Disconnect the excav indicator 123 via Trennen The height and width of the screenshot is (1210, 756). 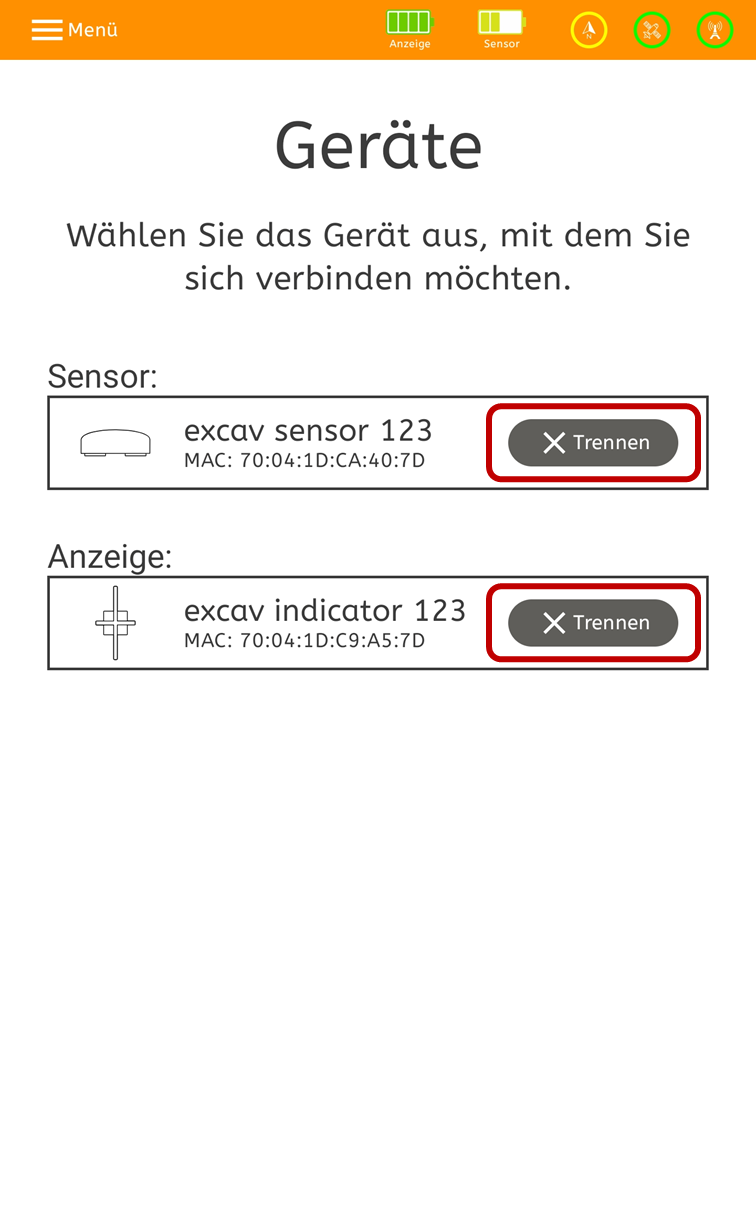tap(593, 623)
